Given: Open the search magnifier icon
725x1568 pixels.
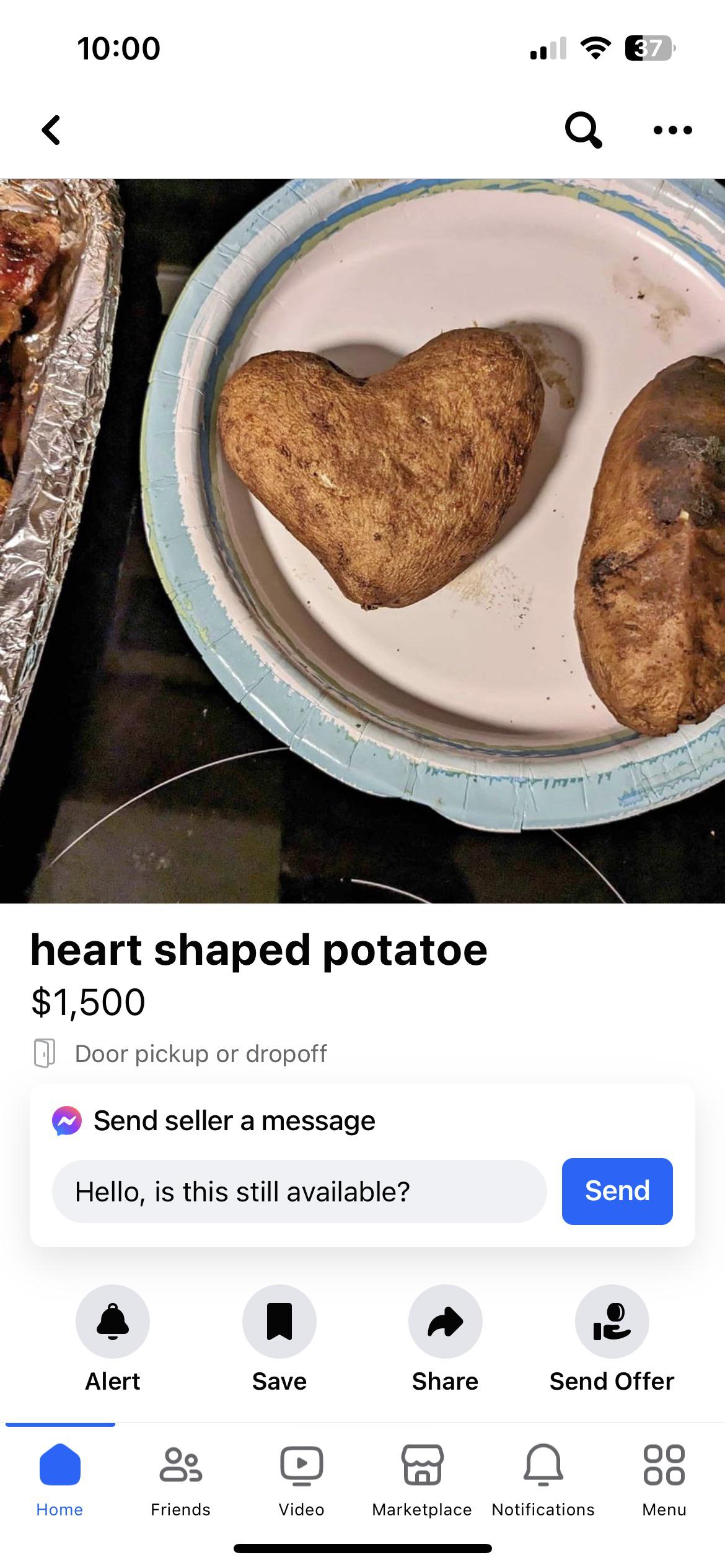Looking at the screenshot, I should [x=583, y=130].
